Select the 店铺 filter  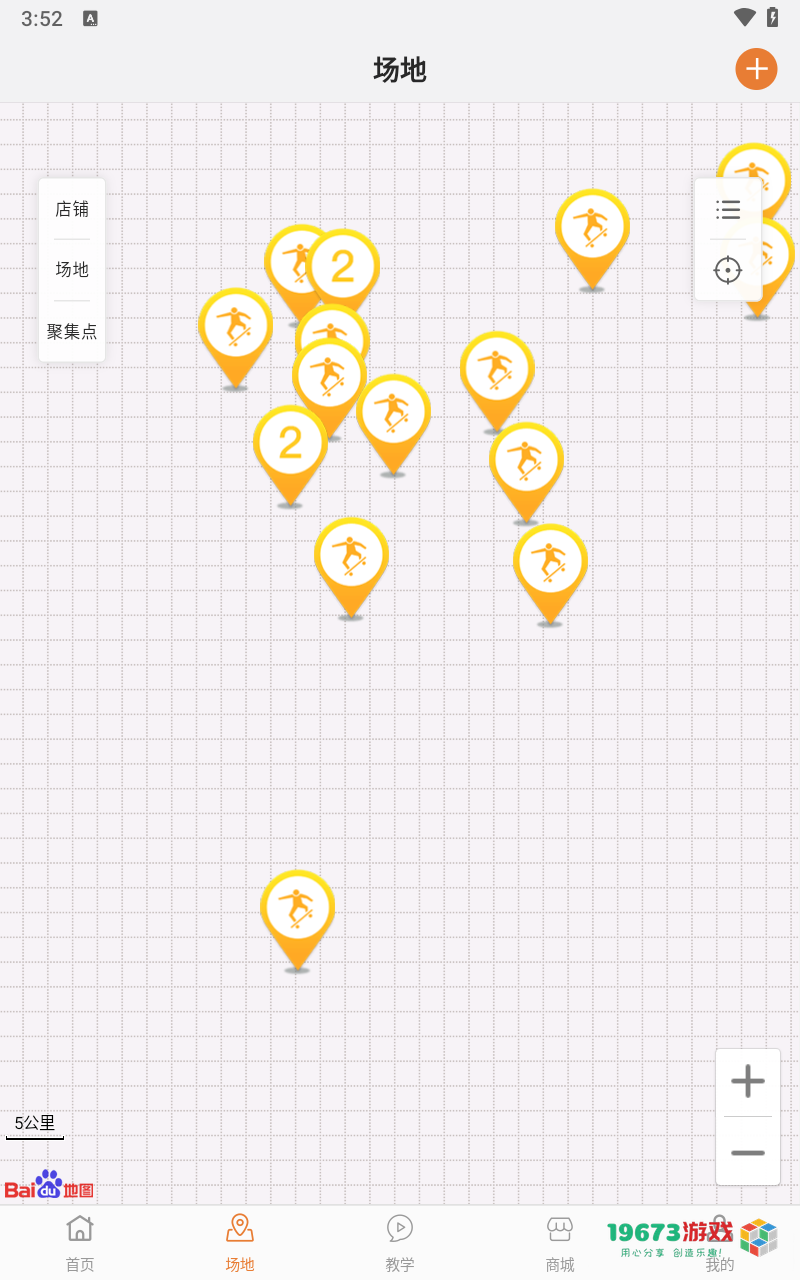72,209
